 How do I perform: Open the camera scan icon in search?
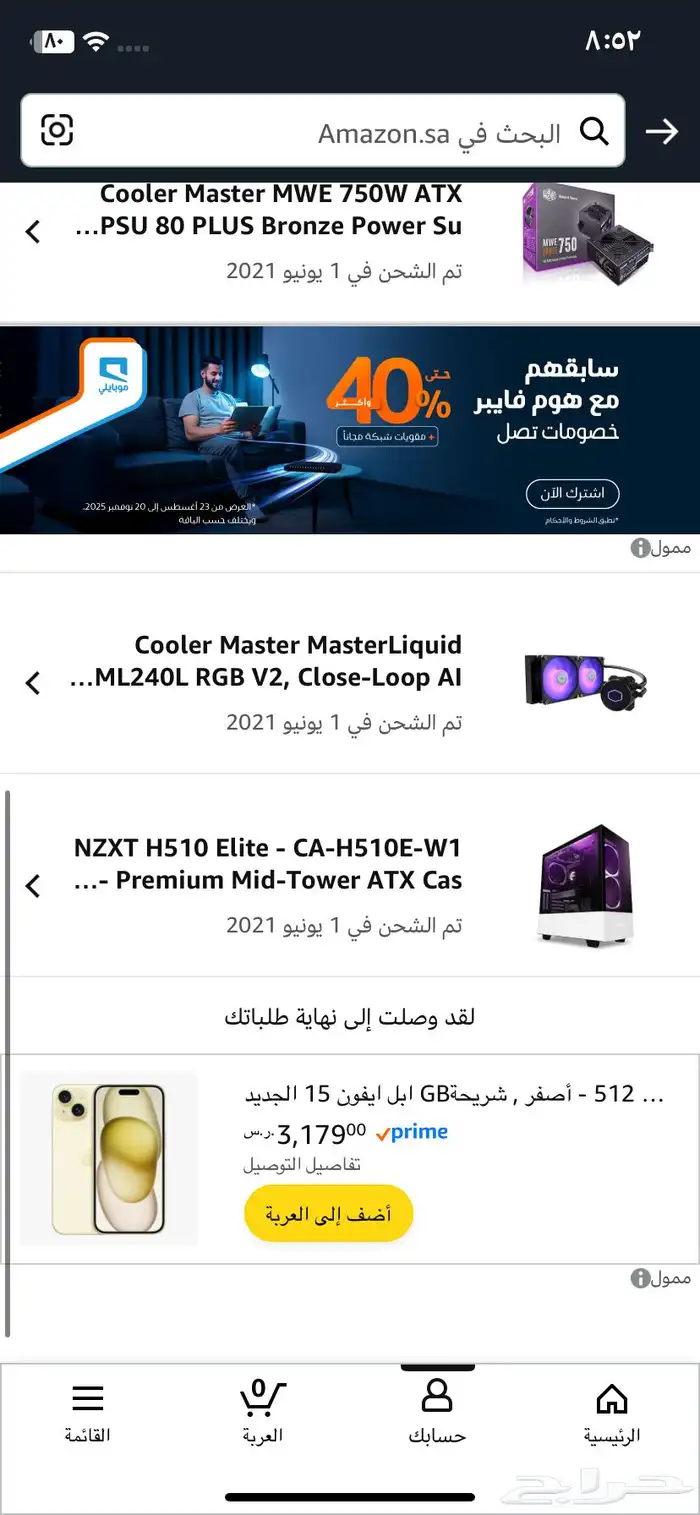57,130
